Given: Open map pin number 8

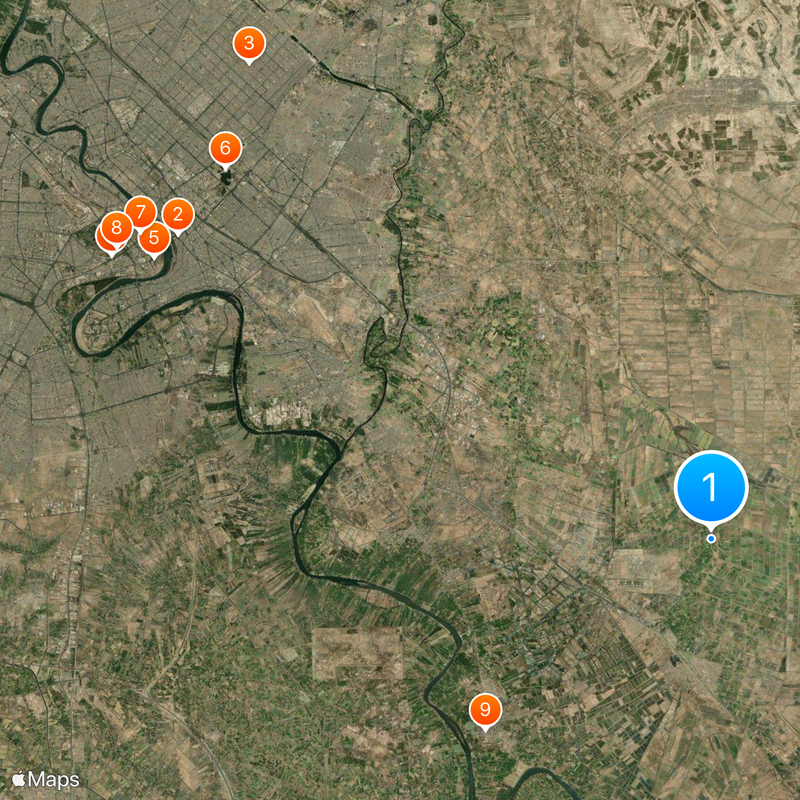Looking at the screenshot, I should (x=116, y=229).
